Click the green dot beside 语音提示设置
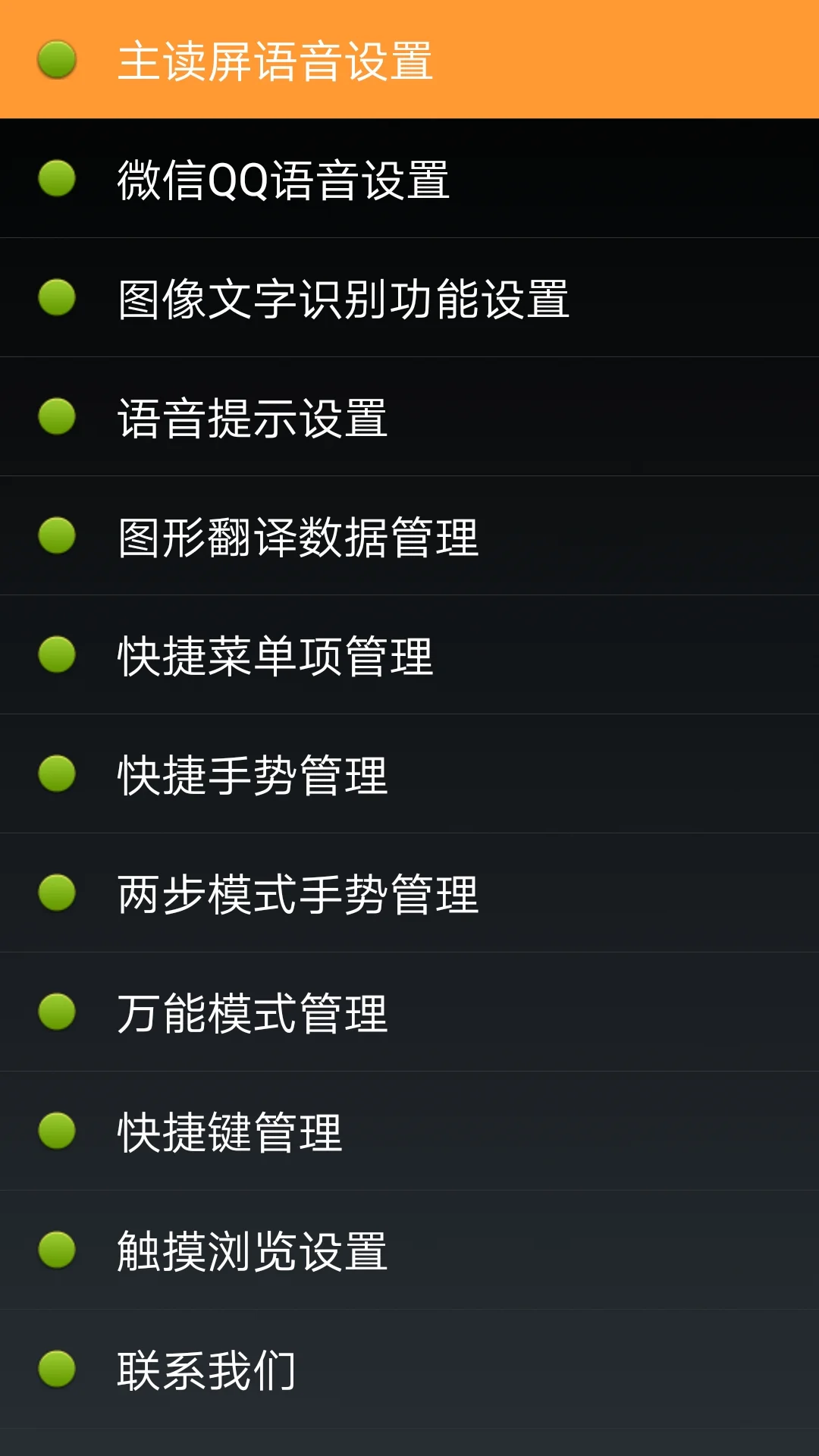The image size is (819, 1456). [x=57, y=415]
